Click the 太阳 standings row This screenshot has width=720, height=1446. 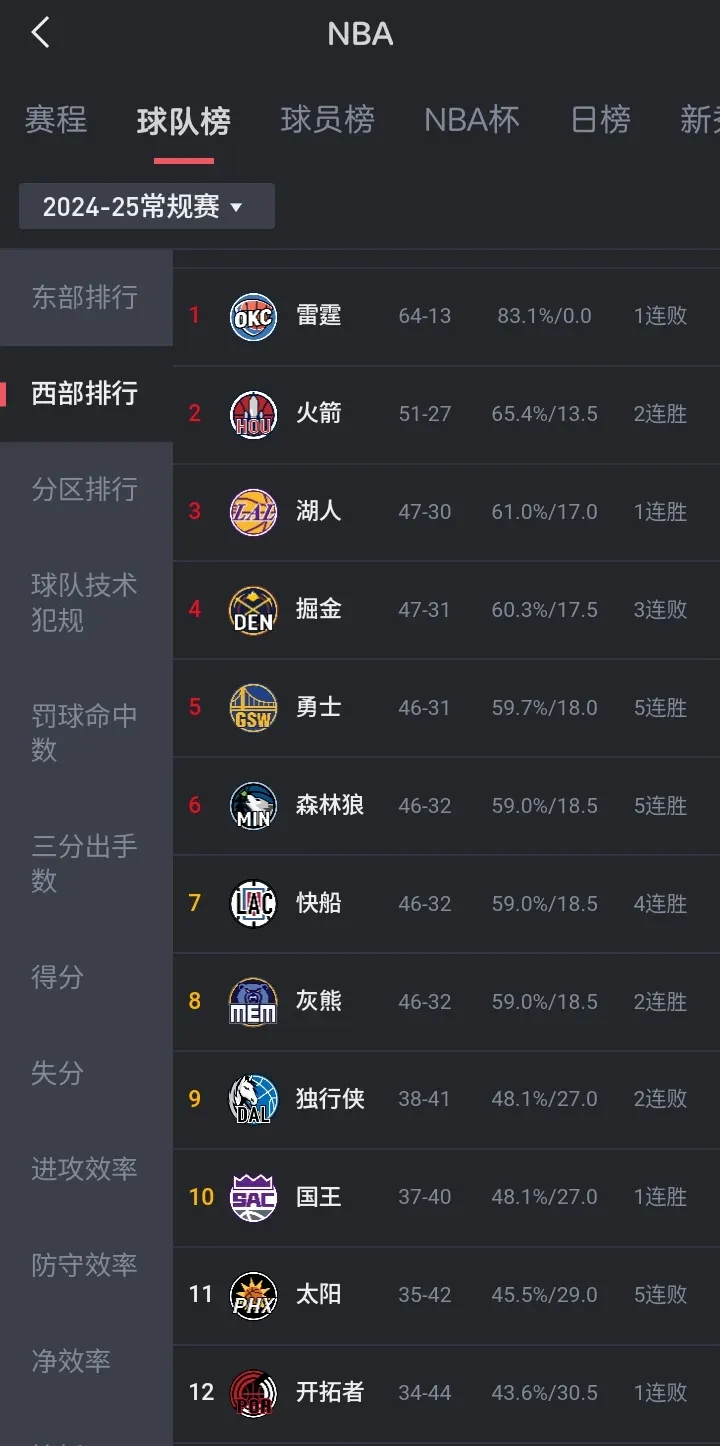pos(450,1294)
